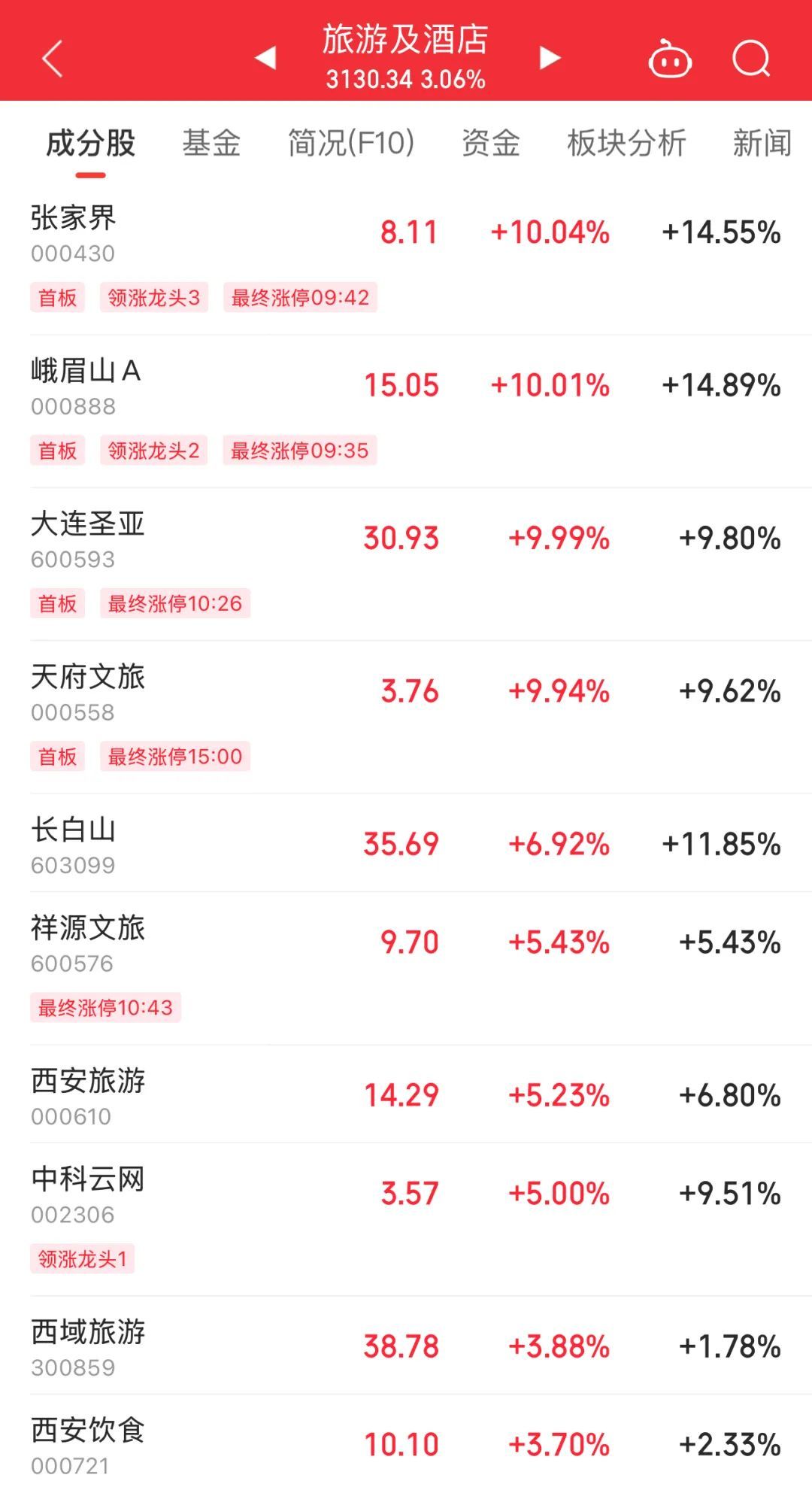View 长白山 603099 details
This screenshot has height=1487, width=812.
[x=74, y=844]
